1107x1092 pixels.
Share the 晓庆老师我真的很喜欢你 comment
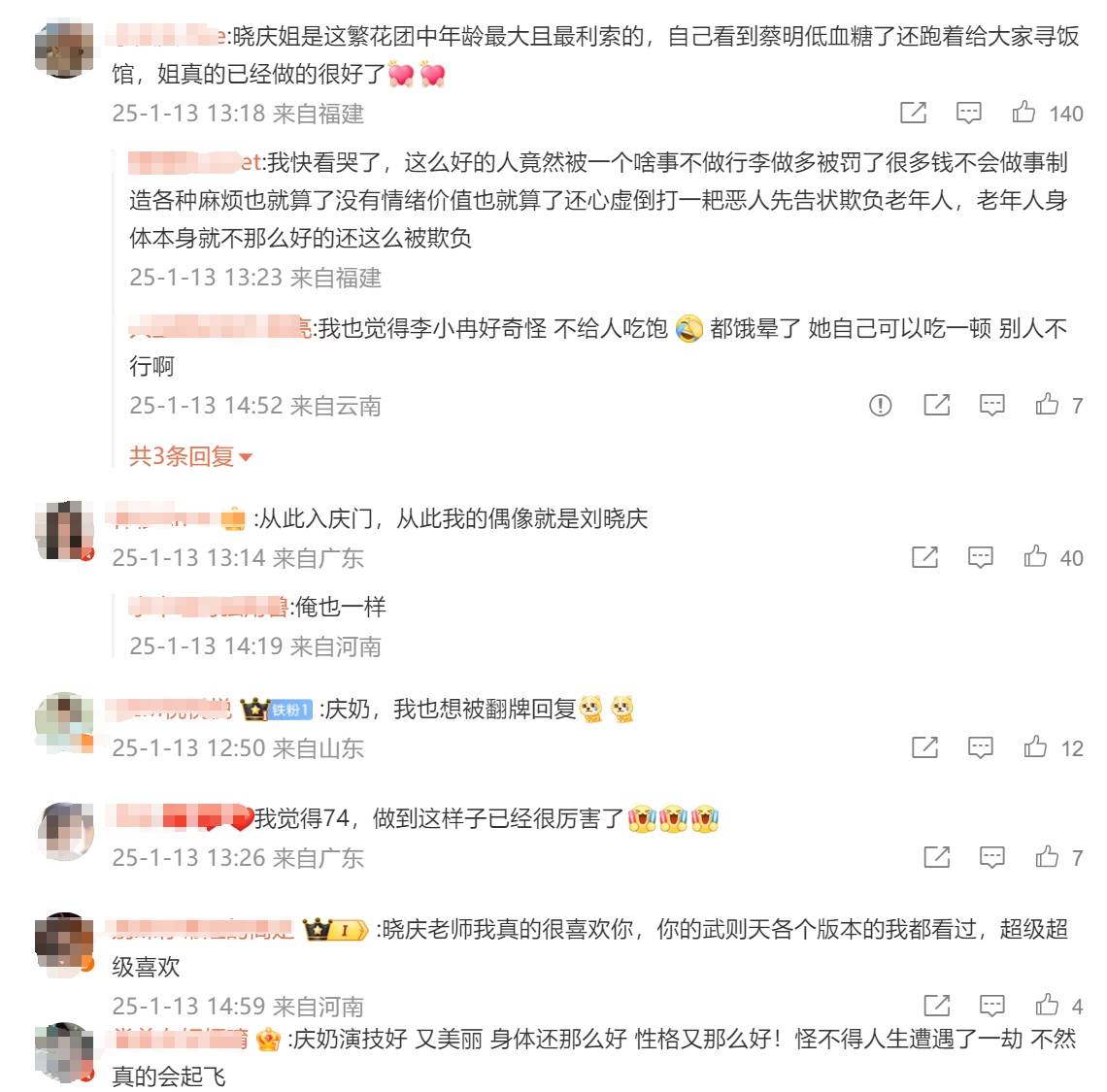coord(936,1005)
